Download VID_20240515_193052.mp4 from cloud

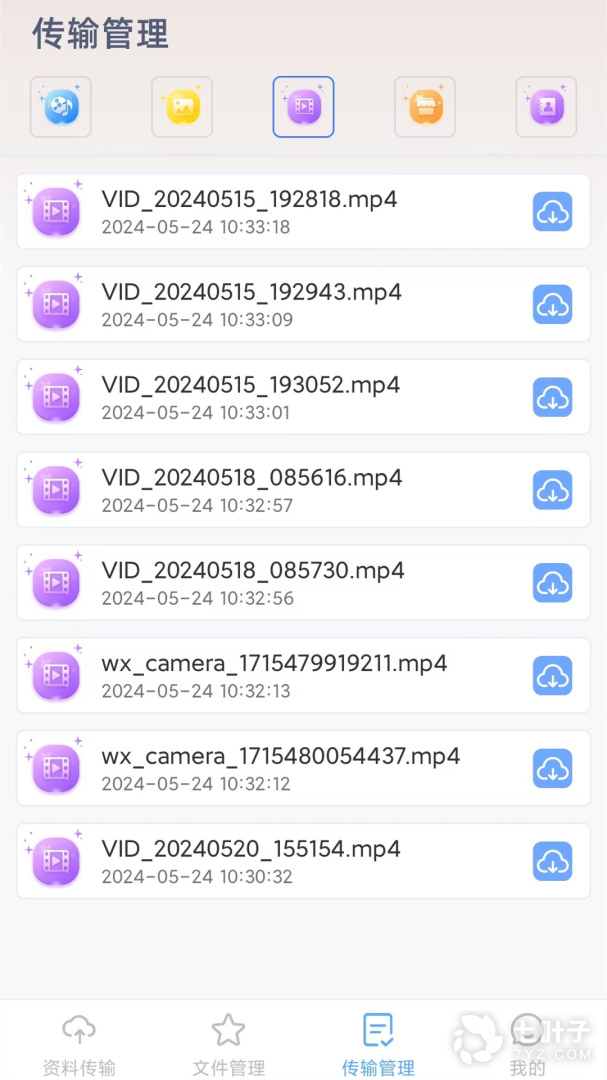552,398
